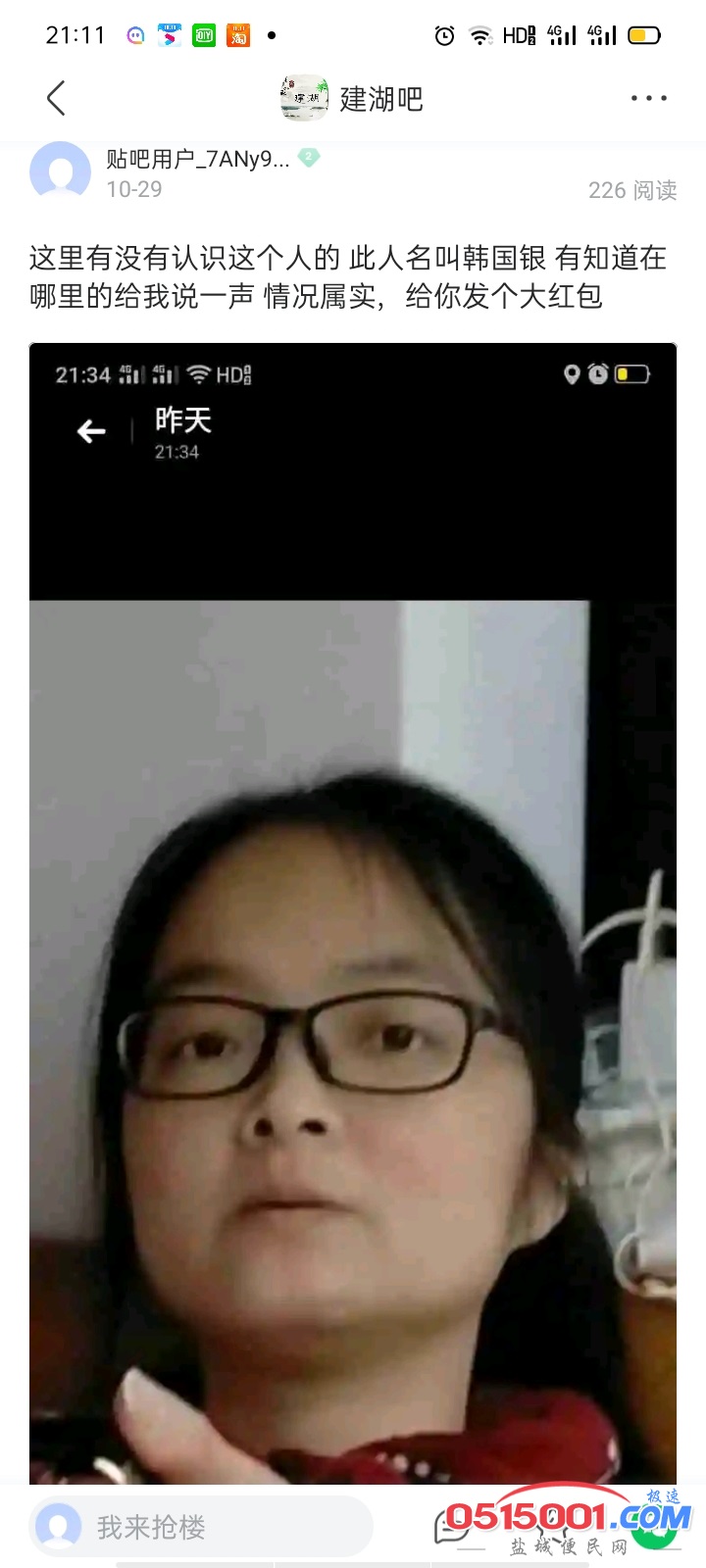View the poster's profile avatar

60,171
